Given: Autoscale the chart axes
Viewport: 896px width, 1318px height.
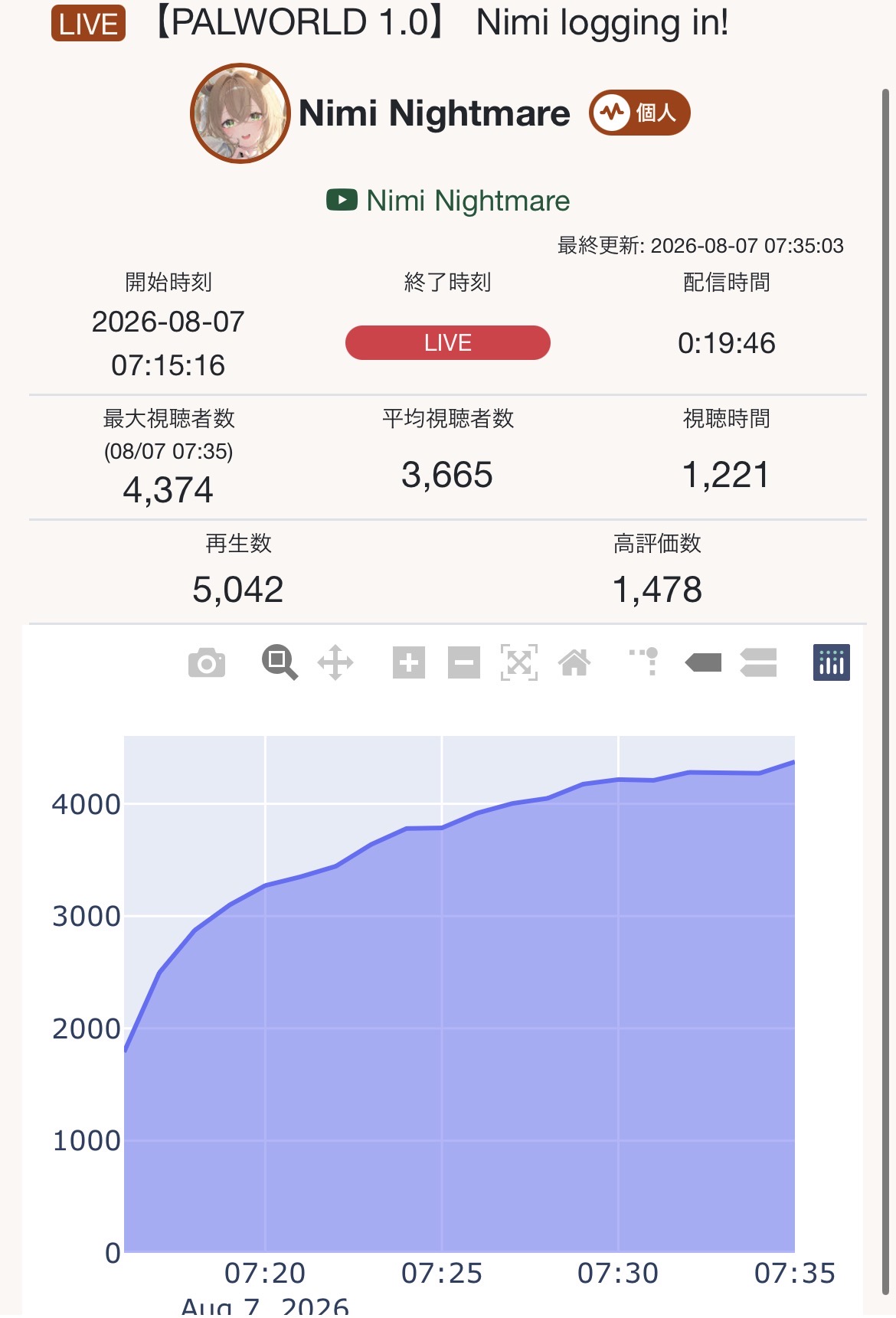Looking at the screenshot, I should (519, 662).
